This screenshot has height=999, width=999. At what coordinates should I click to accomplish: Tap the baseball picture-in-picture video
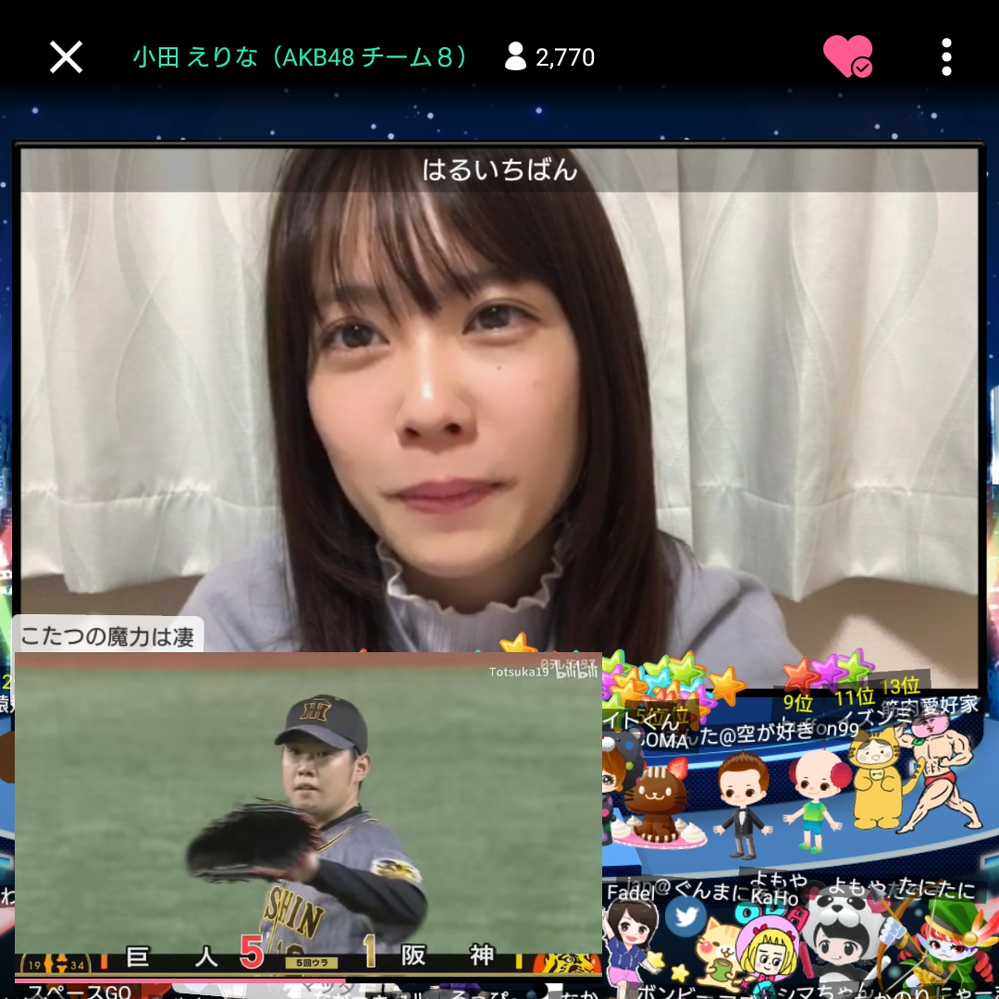click(308, 810)
